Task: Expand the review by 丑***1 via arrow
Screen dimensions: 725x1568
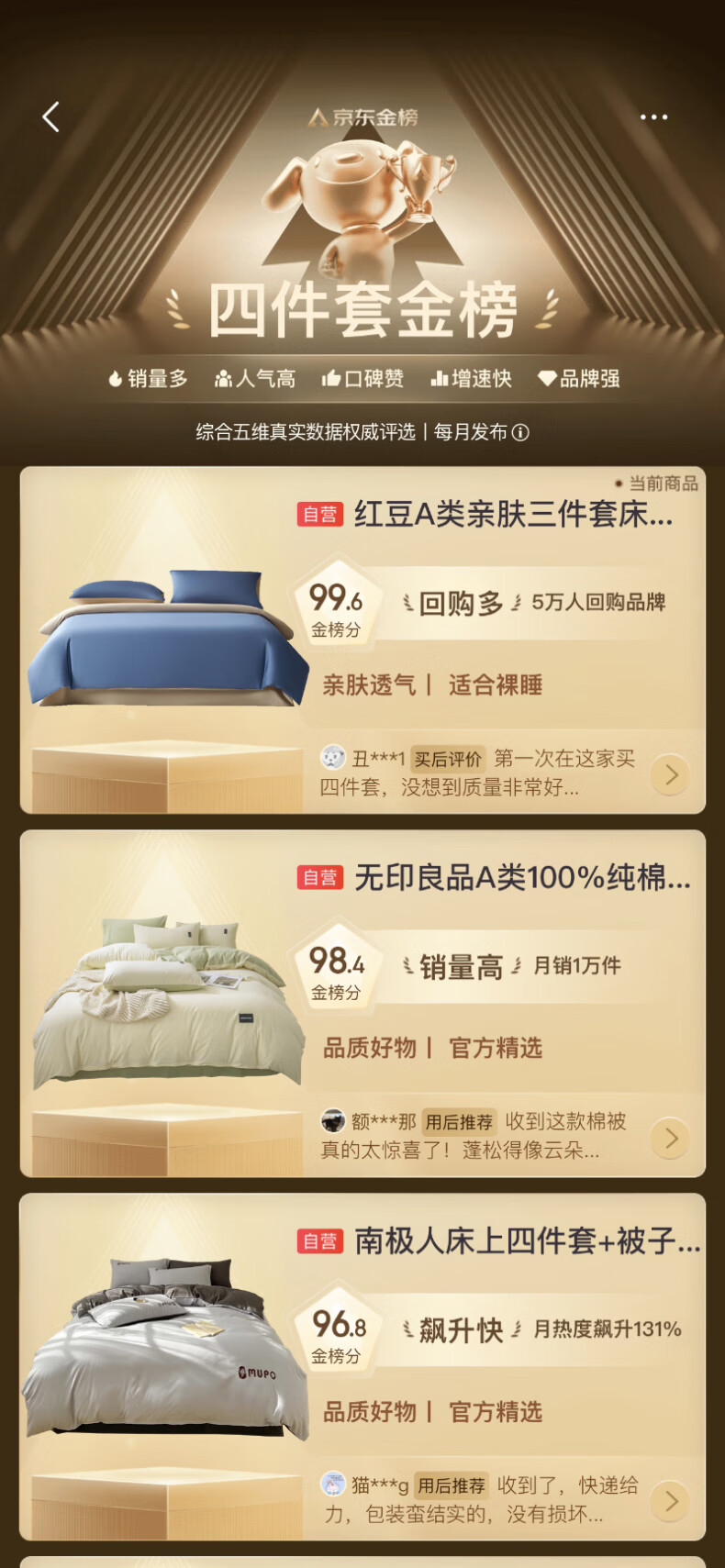Action: pos(671,774)
